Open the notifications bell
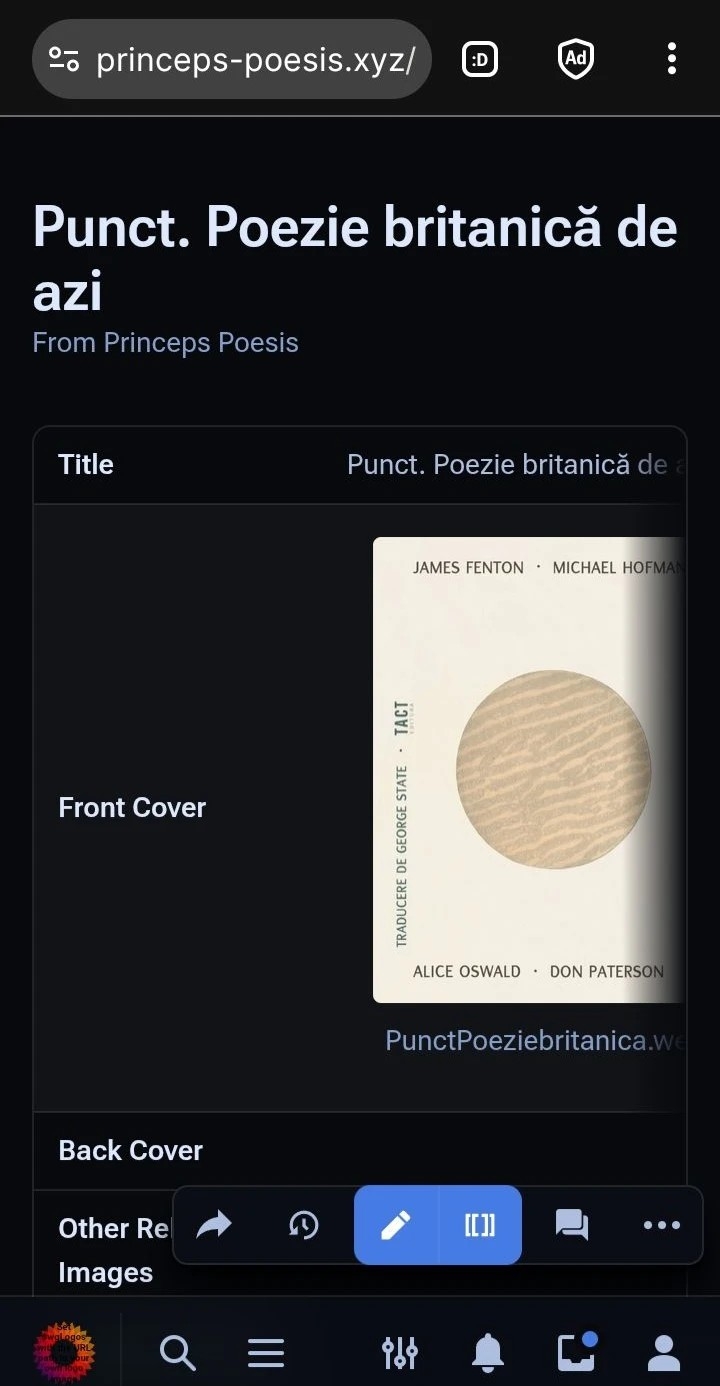The width and height of the screenshot is (720, 1386). click(x=488, y=1353)
